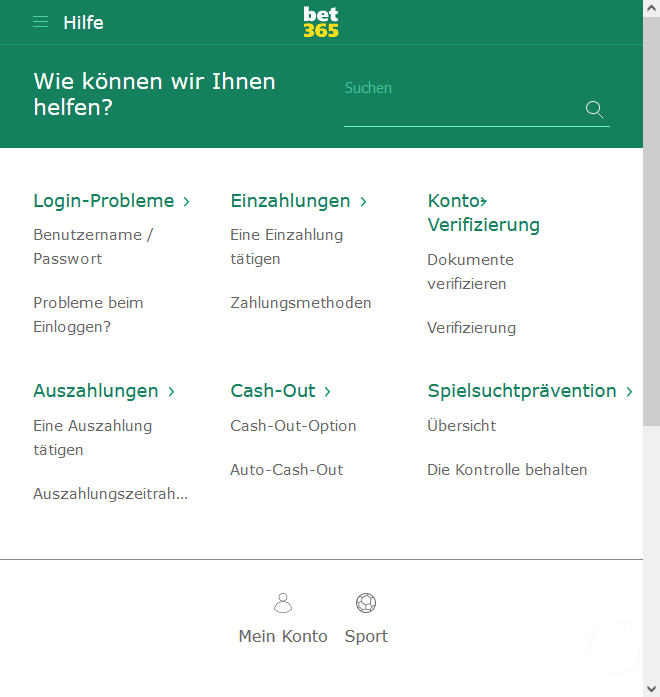Open the Auszahlungen category
Viewport: 660px width, 697px height.
[104, 391]
